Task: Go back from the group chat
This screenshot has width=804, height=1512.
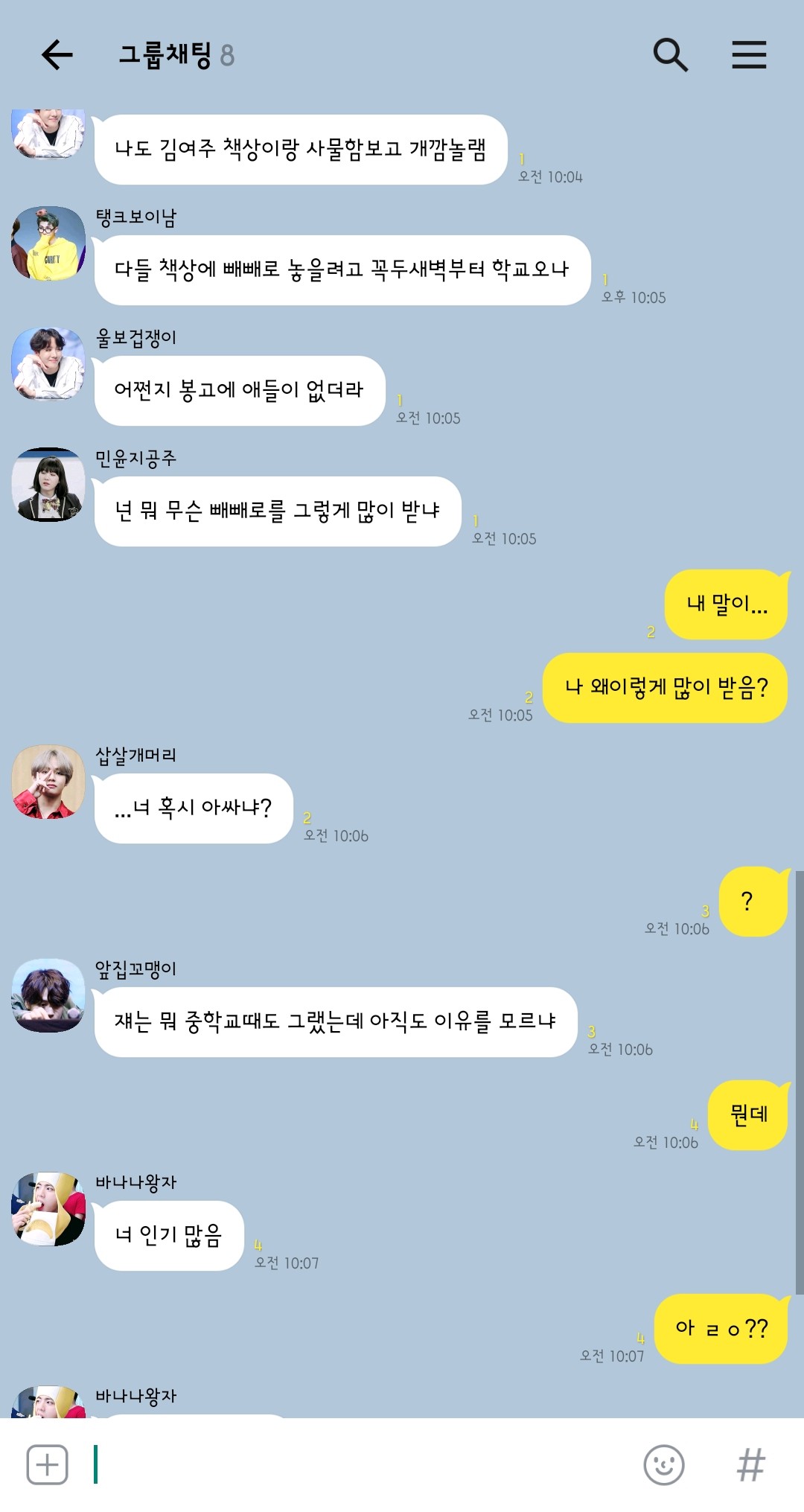Action: (x=57, y=54)
